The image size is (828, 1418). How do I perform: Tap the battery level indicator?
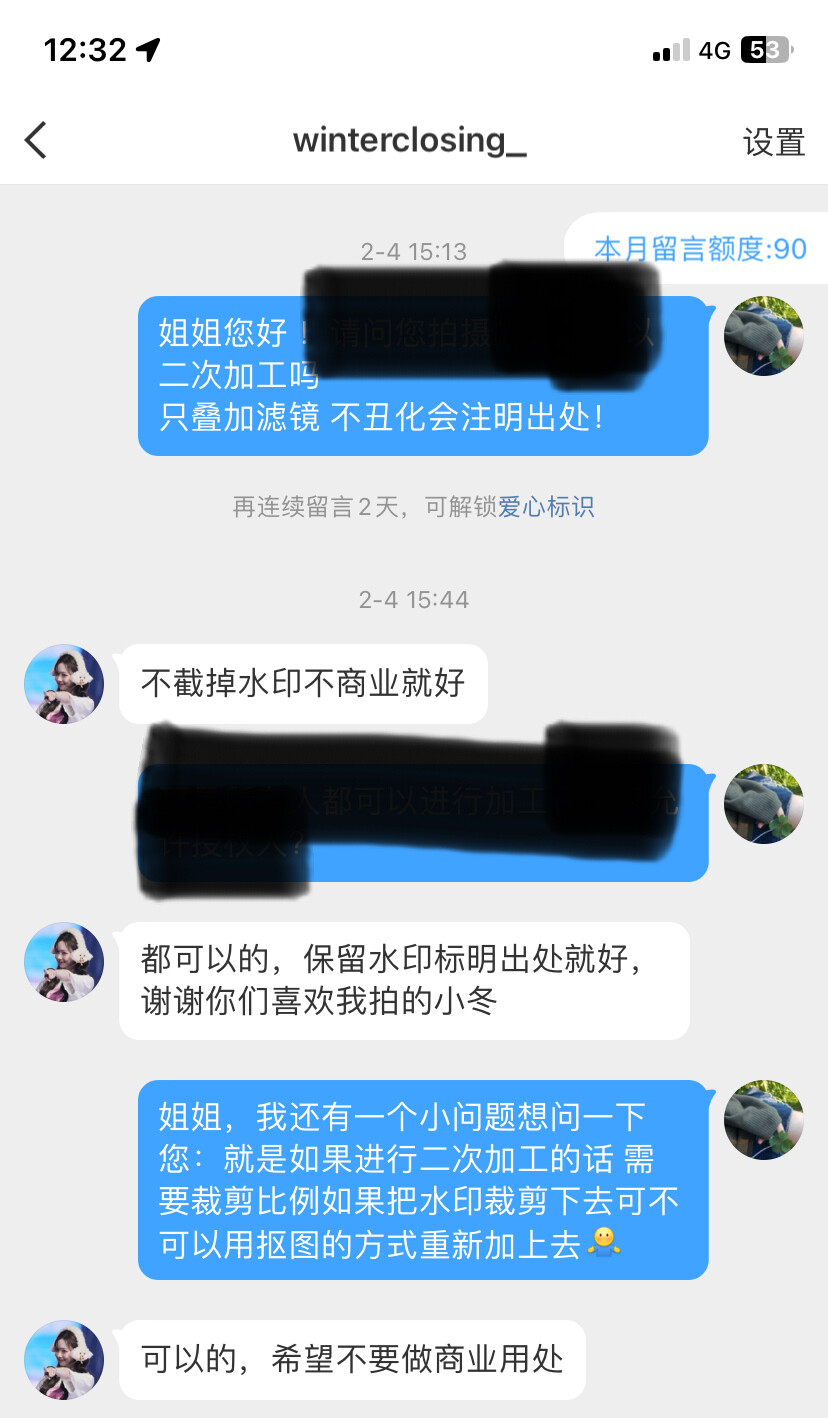click(x=766, y=47)
